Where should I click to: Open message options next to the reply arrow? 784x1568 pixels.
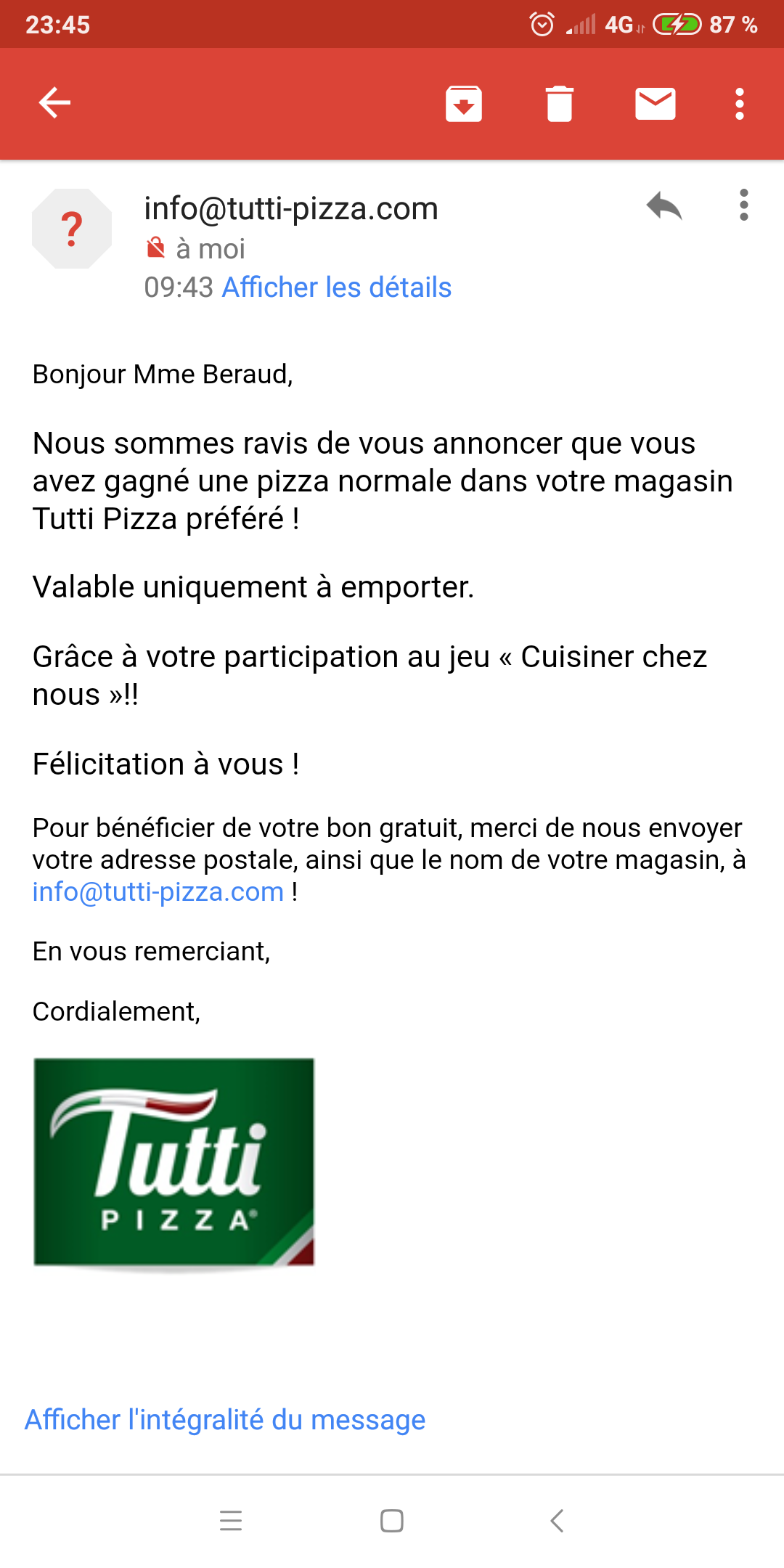coord(743,205)
